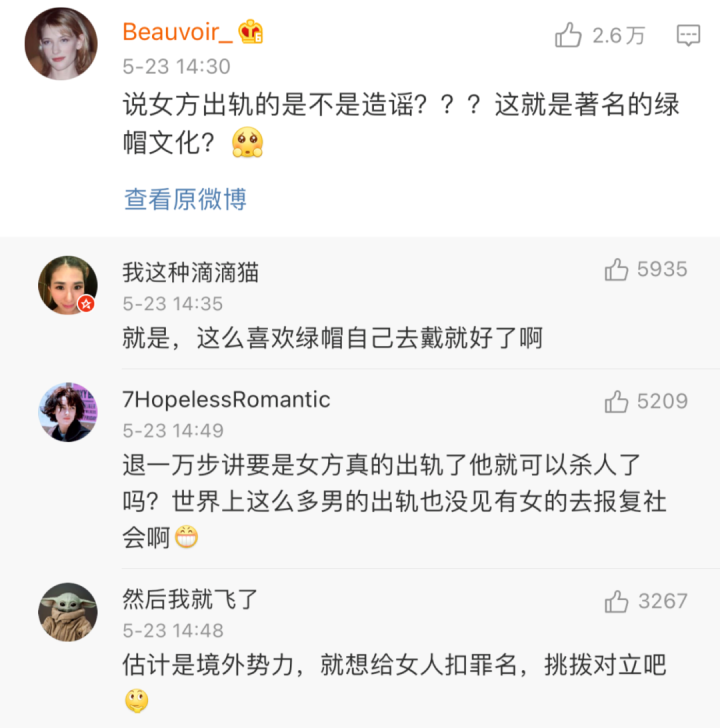
Task: Open 然后我就飞了's avatar
Action: 68,611
